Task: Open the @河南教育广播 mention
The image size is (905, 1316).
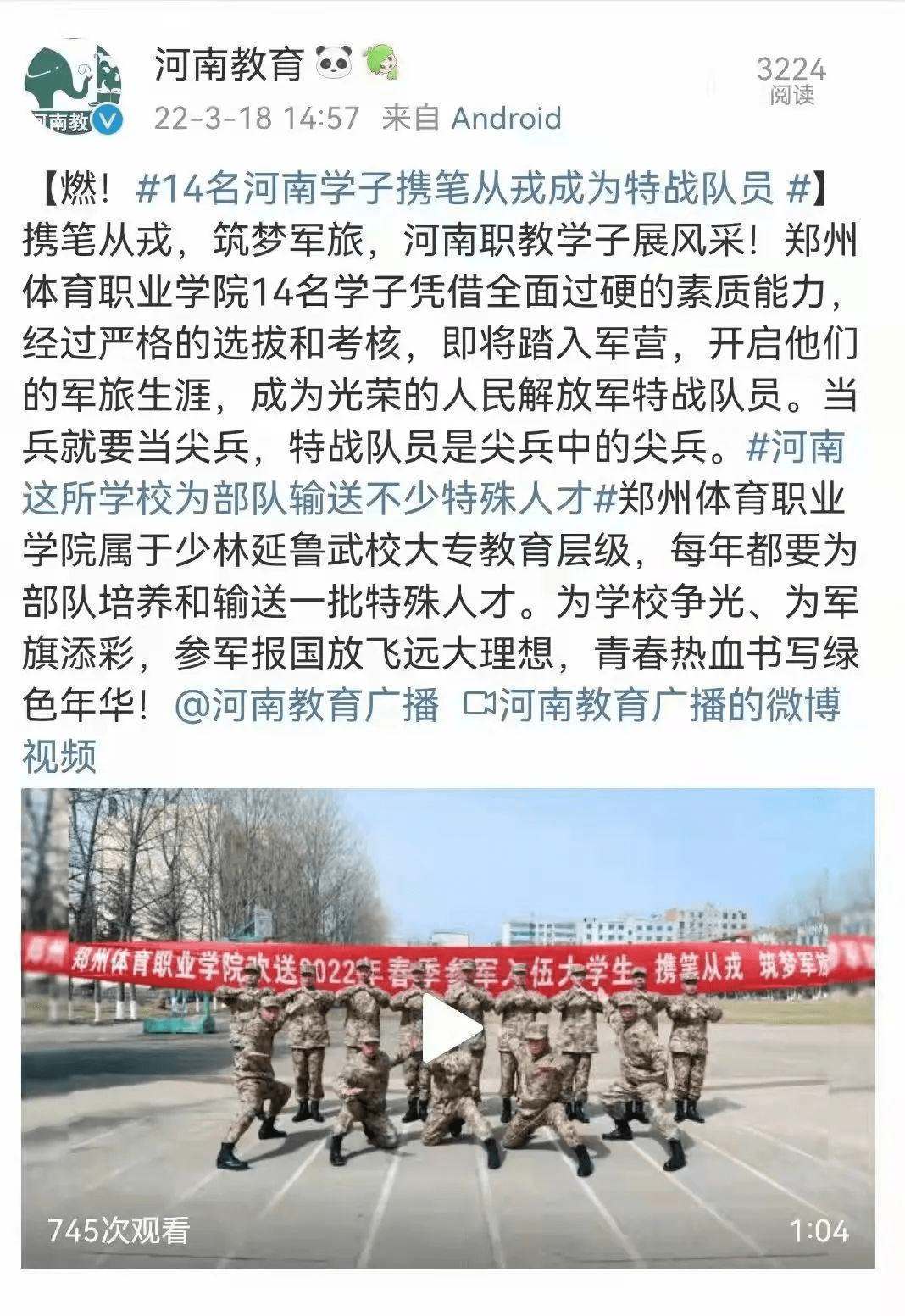Action: coord(307,705)
